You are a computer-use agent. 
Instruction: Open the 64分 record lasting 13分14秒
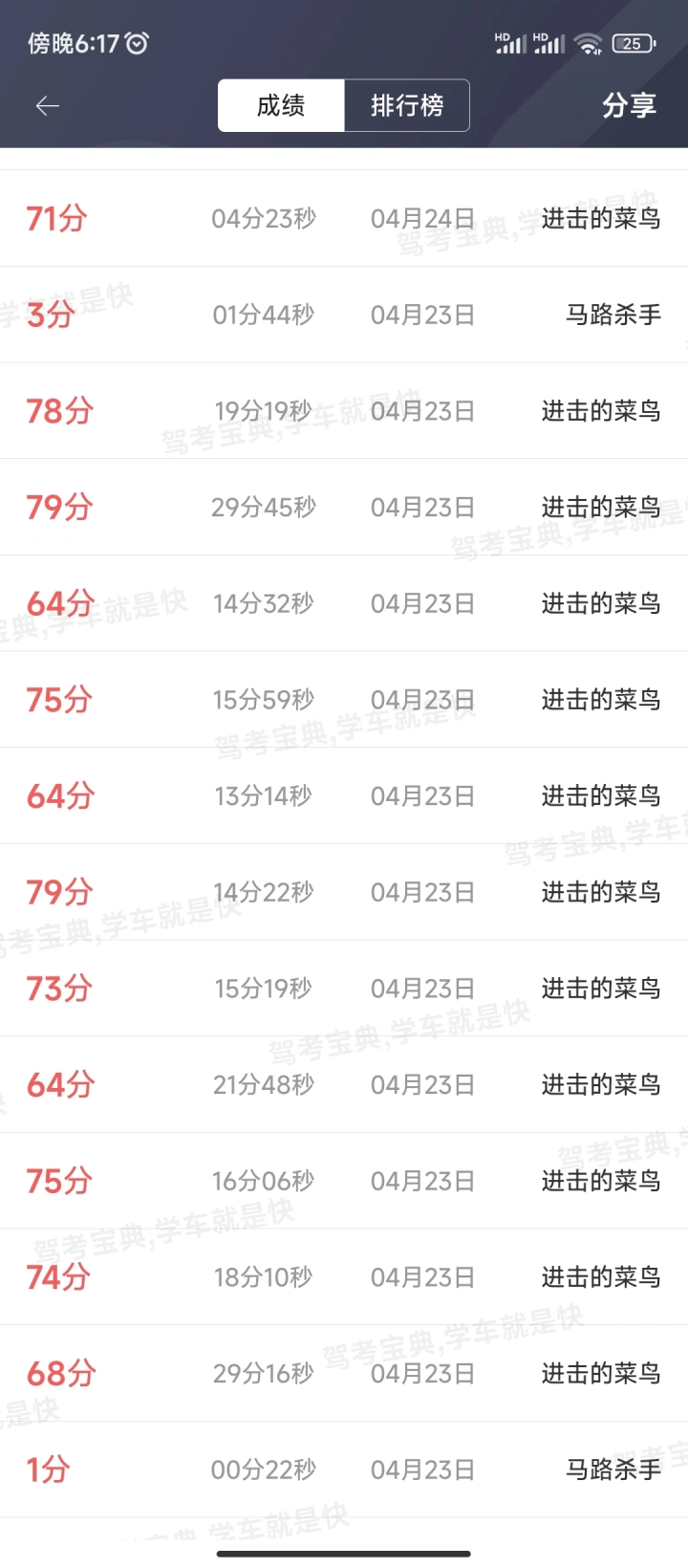tap(344, 796)
